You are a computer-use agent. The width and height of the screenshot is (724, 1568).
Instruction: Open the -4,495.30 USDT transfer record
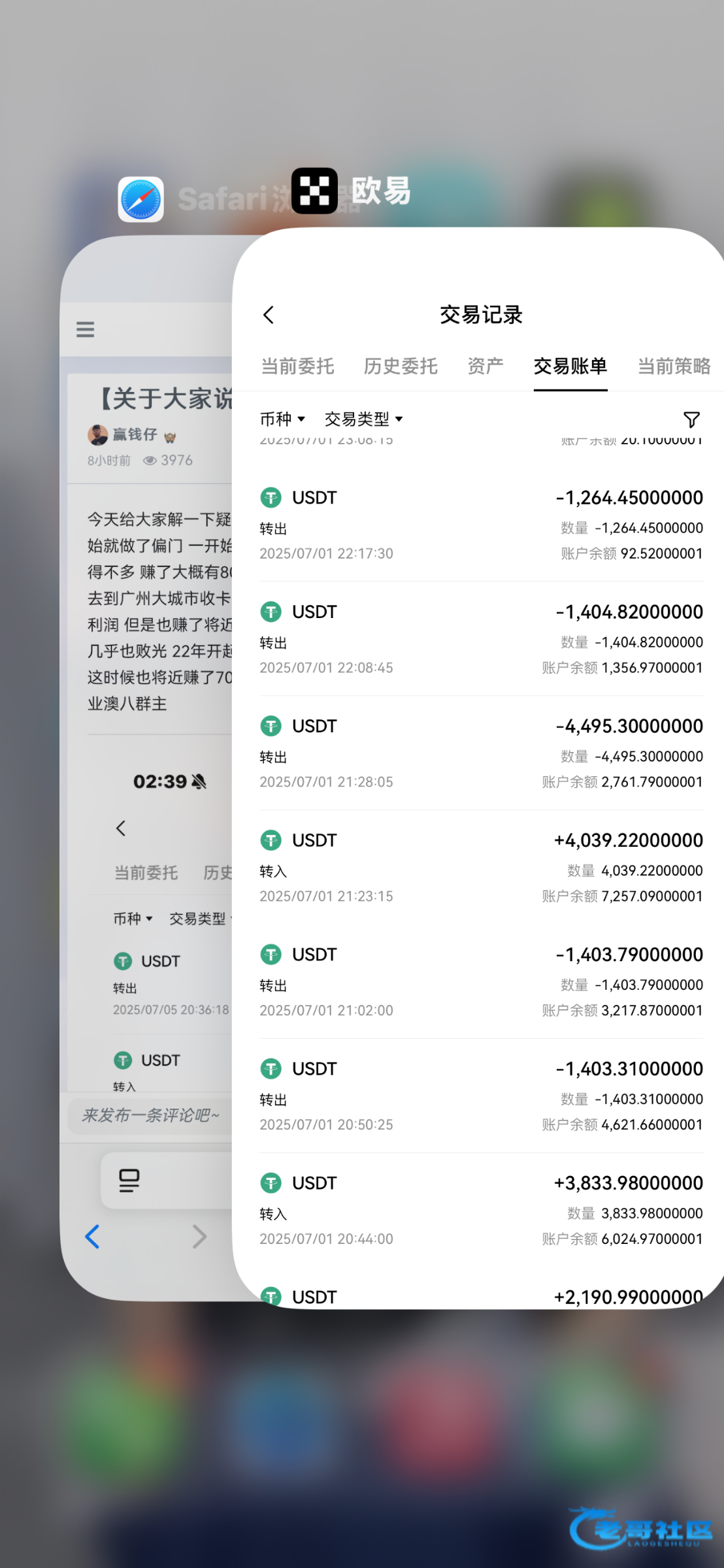[x=481, y=753]
